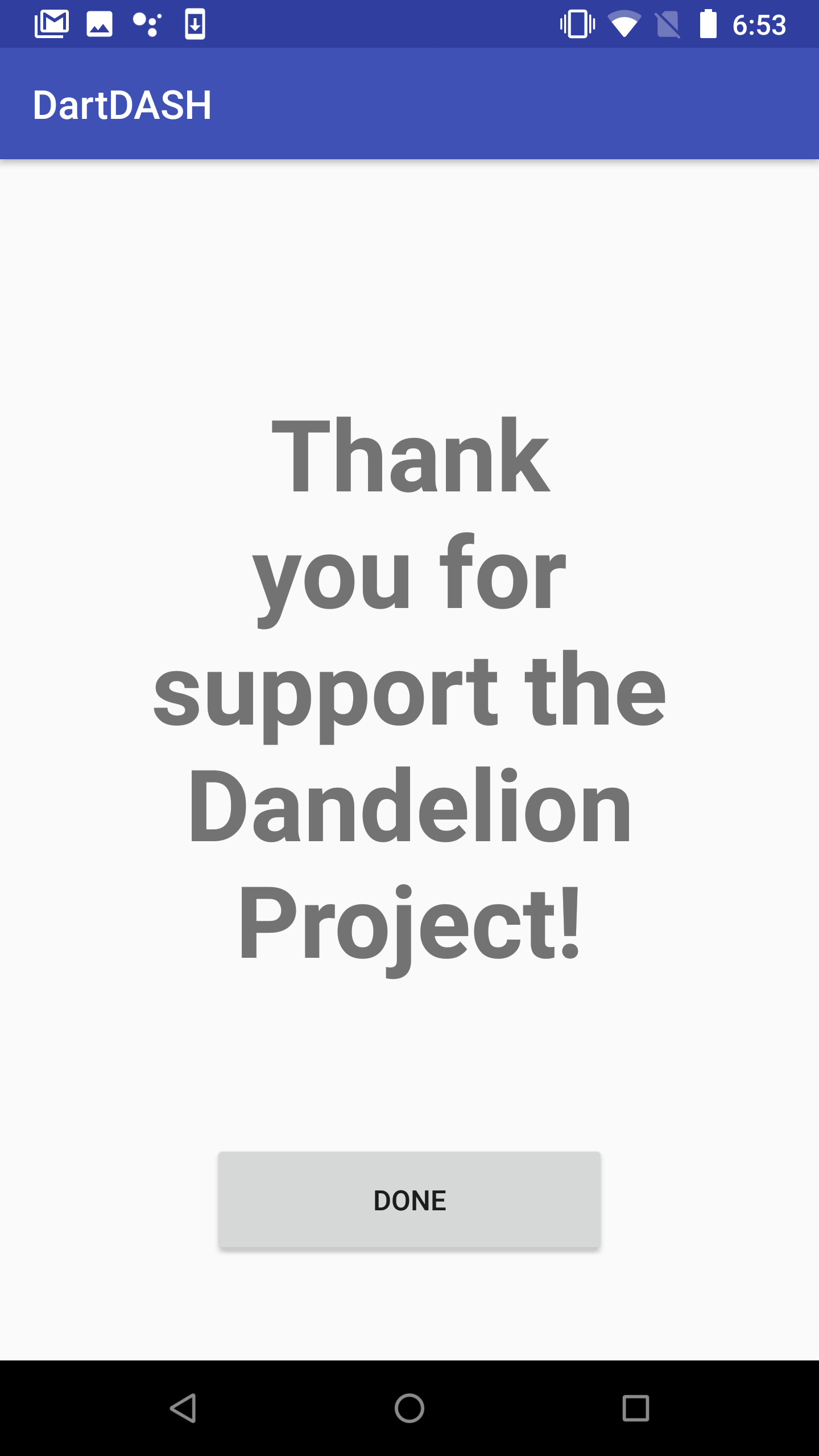
Task: Go back with the system back button
Action: (183, 1408)
